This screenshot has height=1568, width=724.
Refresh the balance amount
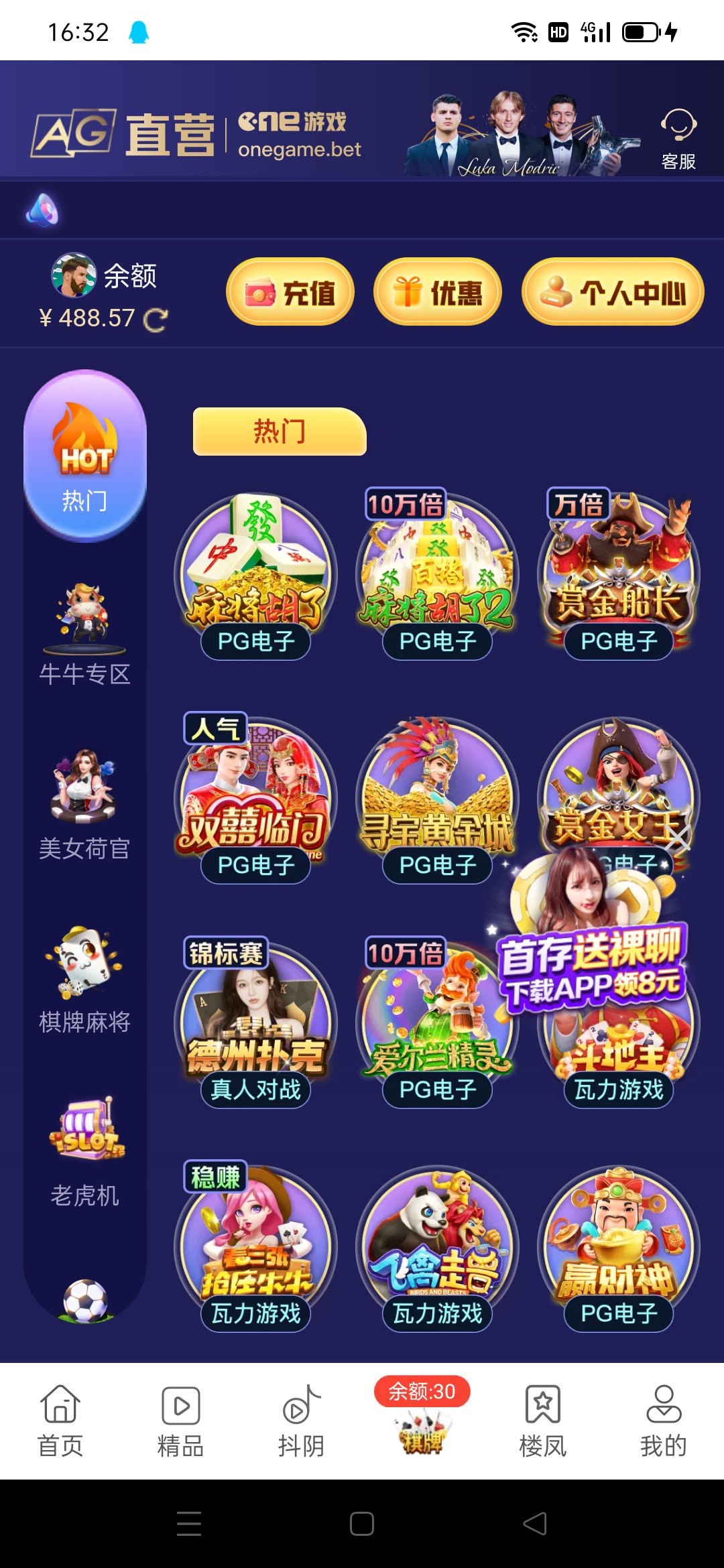tap(156, 320)
